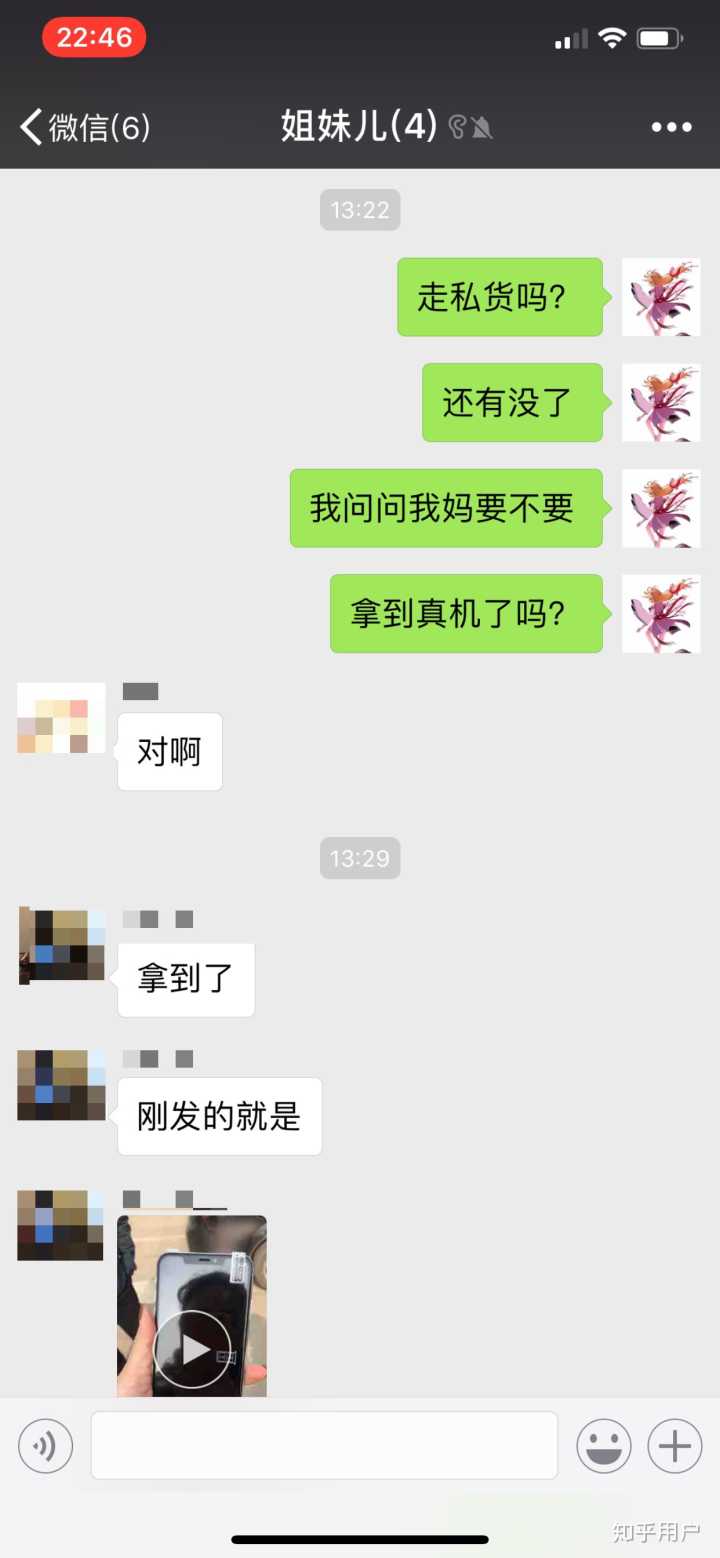Open the group chat details menu

(671, 127)
